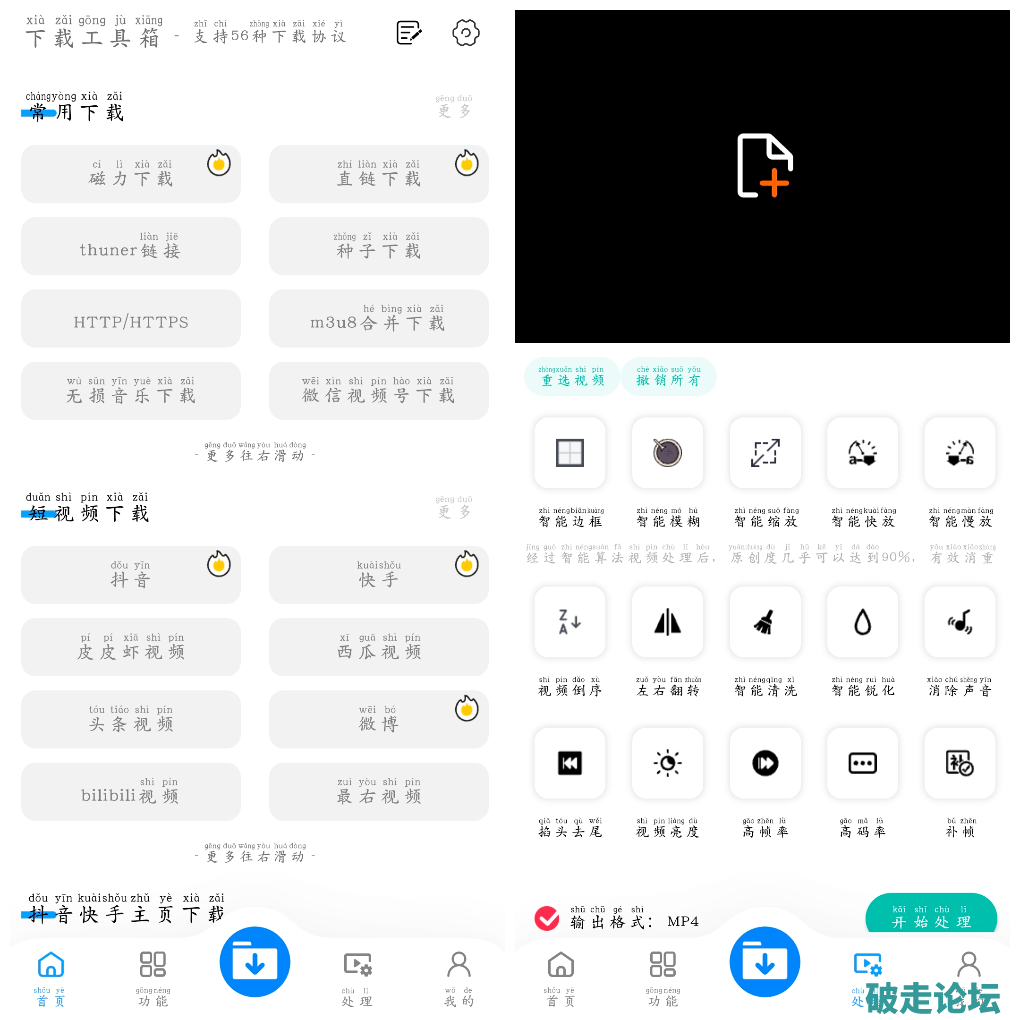1020x1020 pixels.
Task: Select 抖音 short video download
Action: pos(131,575)
